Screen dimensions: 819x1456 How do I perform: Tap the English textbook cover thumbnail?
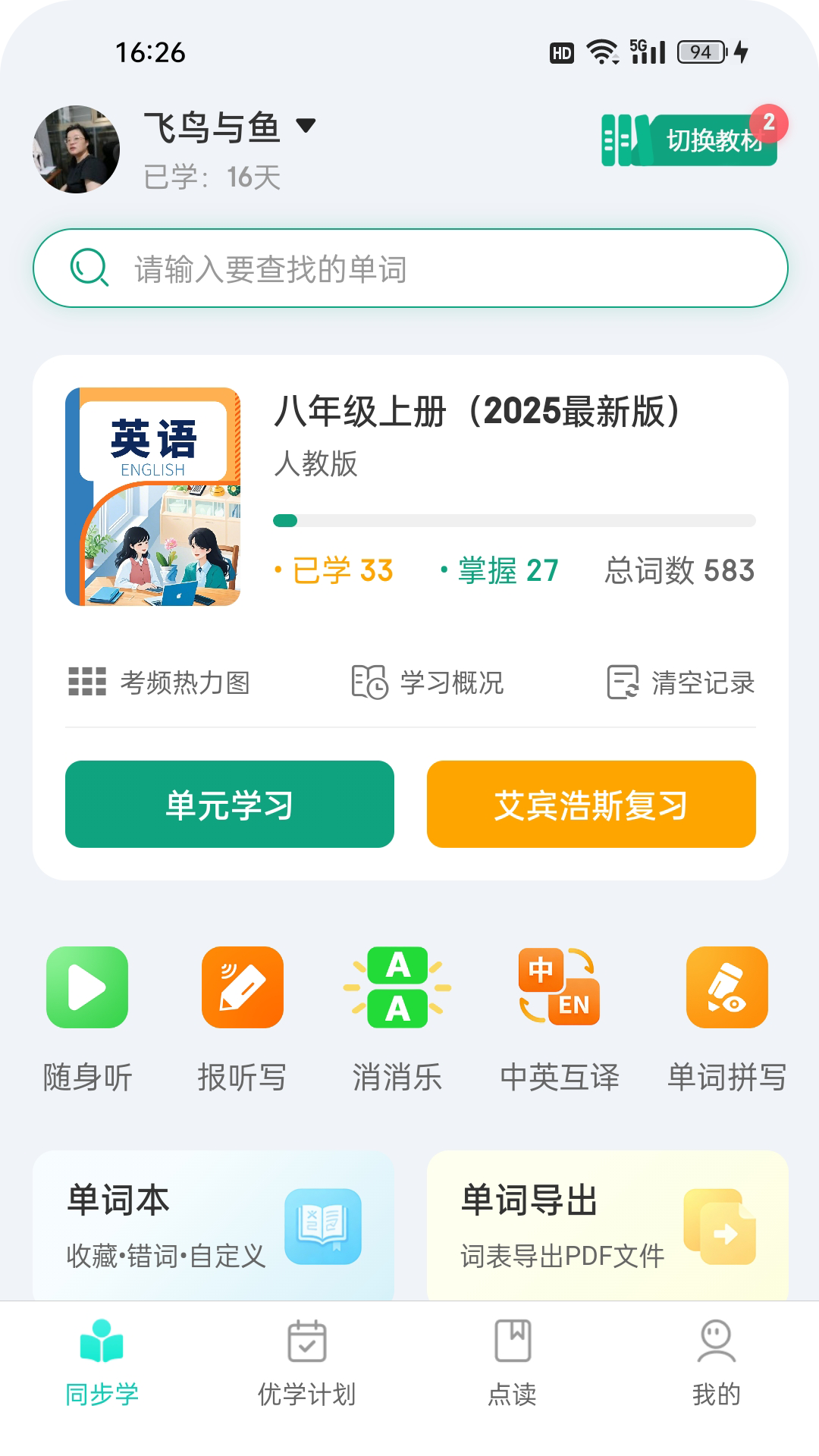point(154,497)
